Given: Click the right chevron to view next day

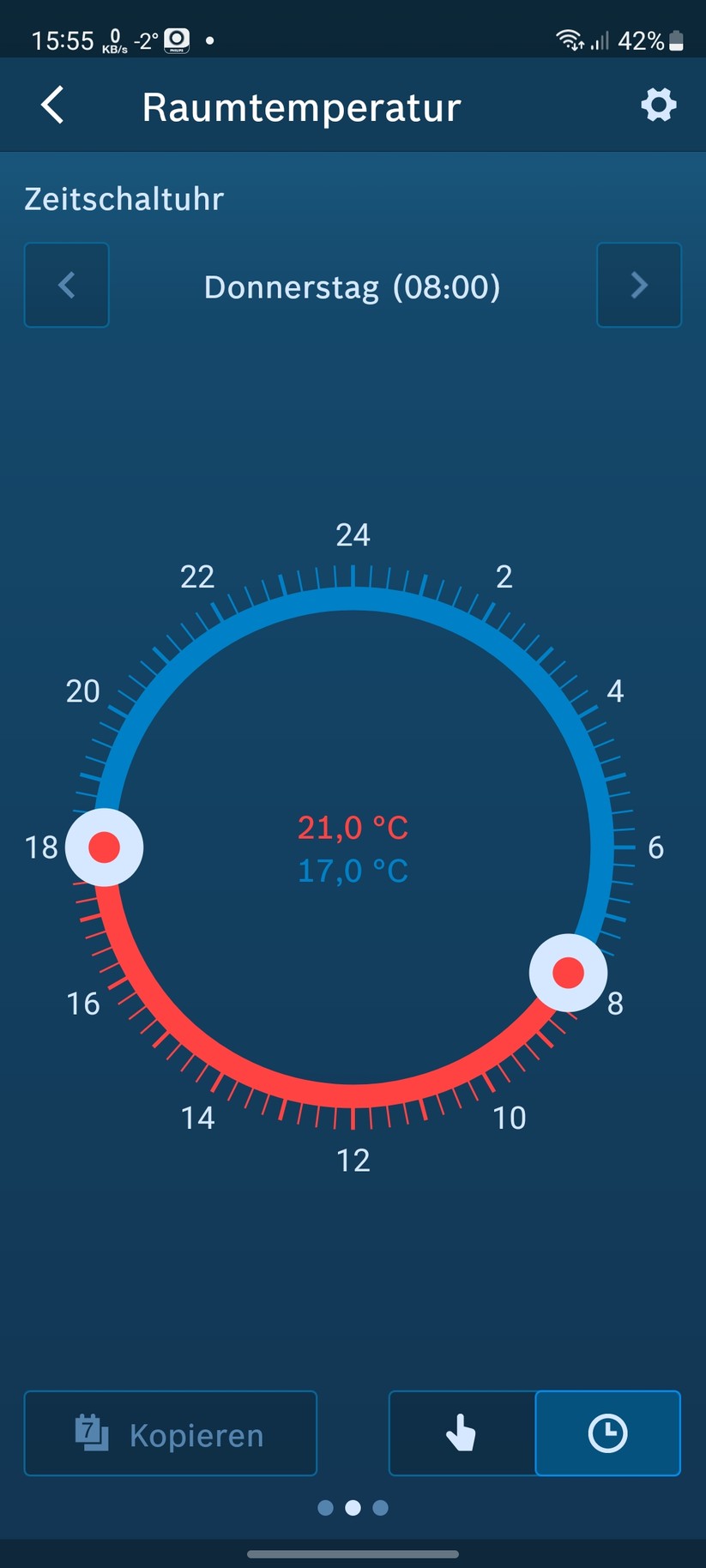Looking at the screenshot, I should pyautogui.click(x=638, y=285).
